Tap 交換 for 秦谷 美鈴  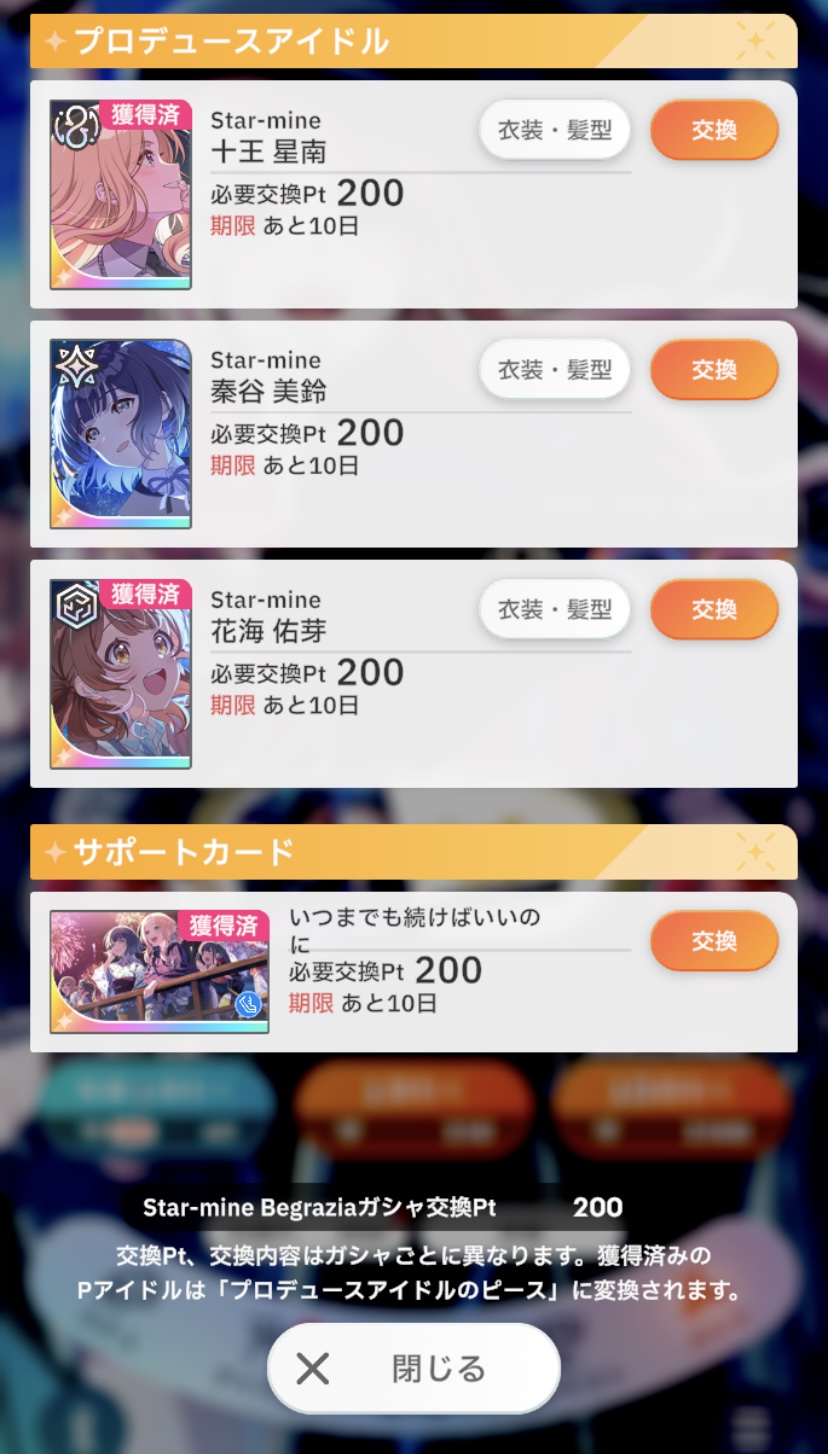pyautogui.click(x=714, y=370)
